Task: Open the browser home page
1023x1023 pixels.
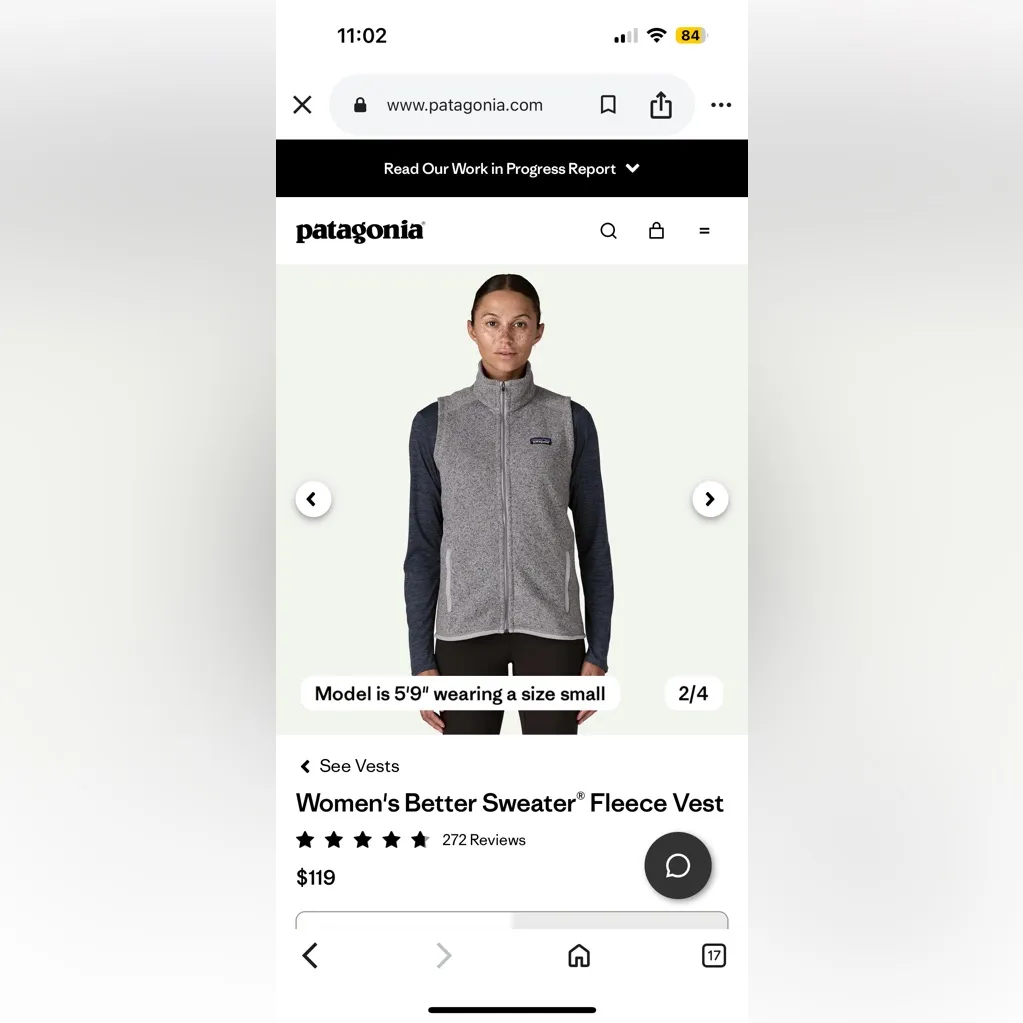Action: pos(579,956)
